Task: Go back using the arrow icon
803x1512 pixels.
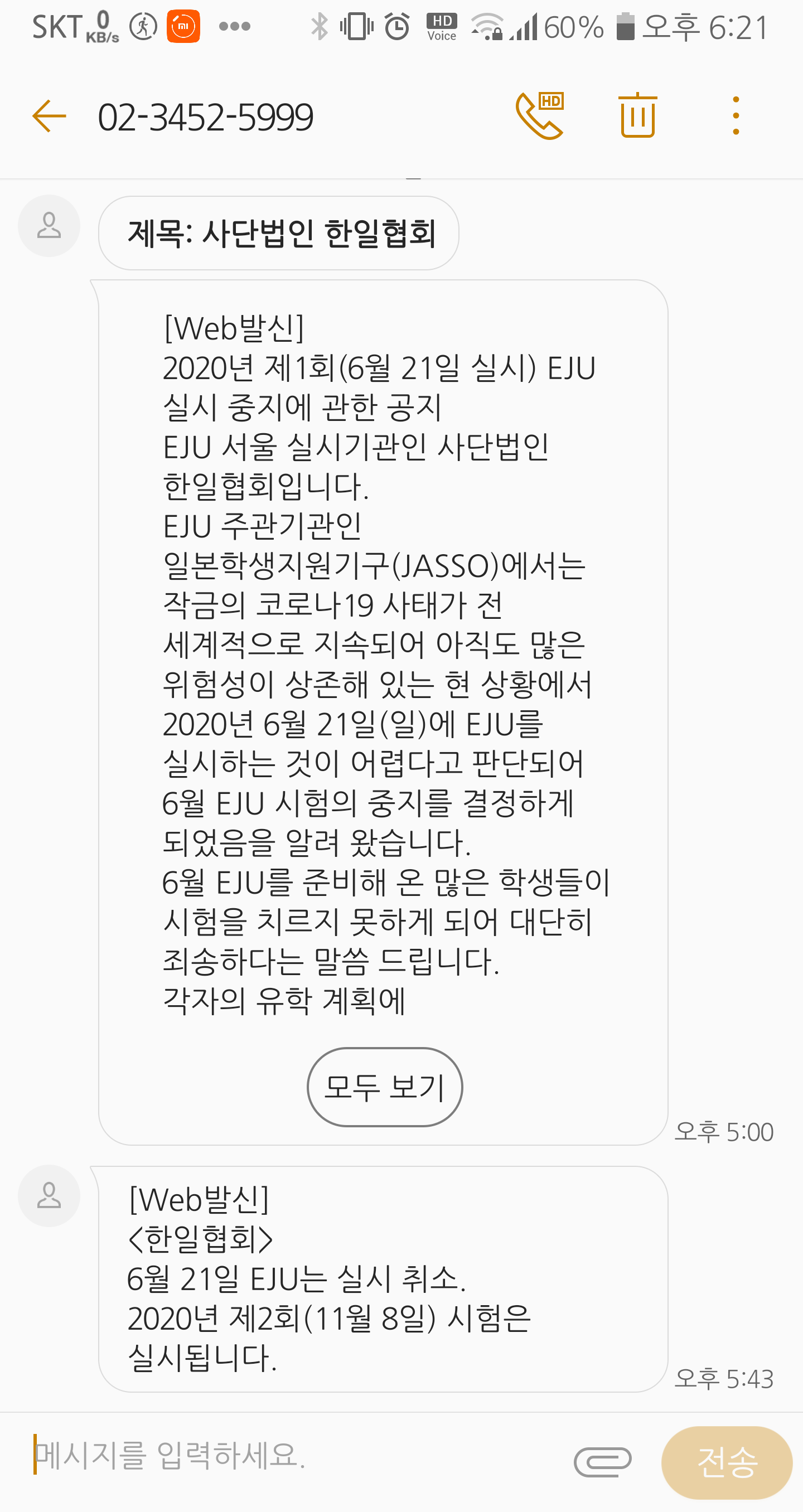Action: [x=49, y=116]
